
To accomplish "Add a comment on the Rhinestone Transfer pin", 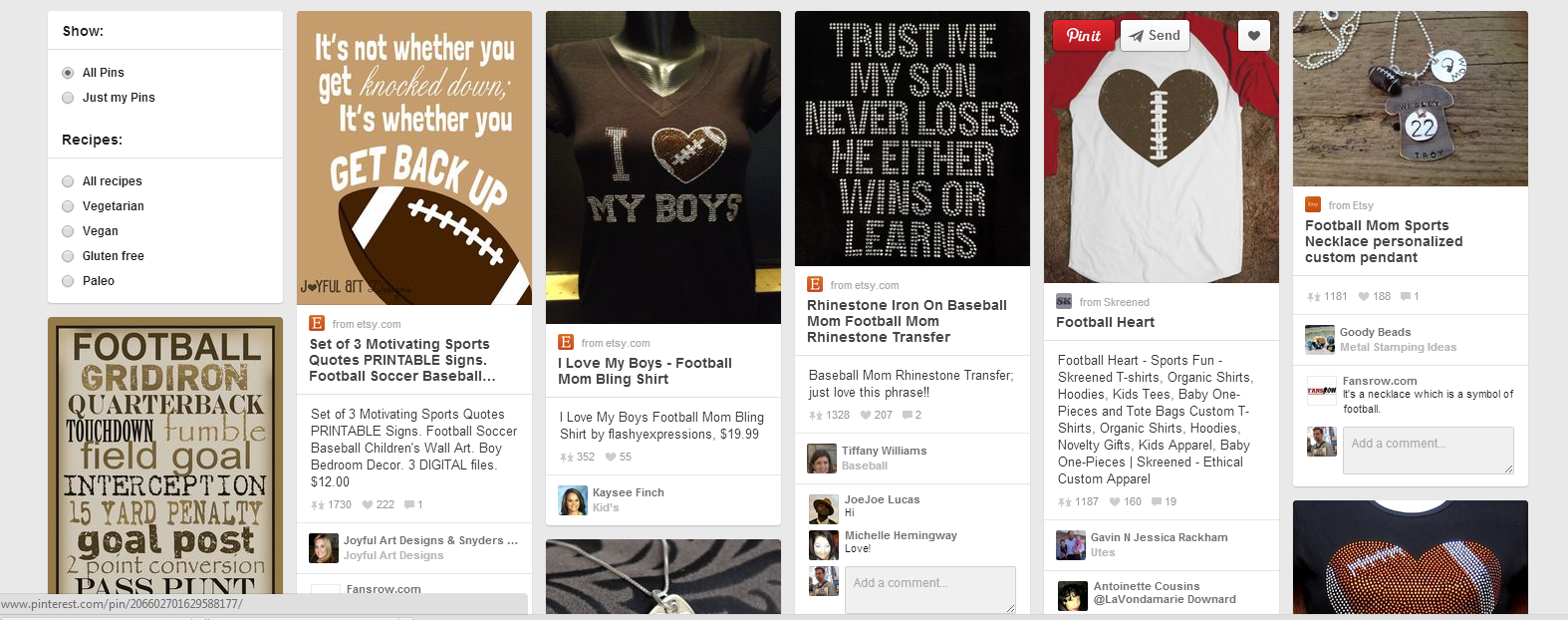I will [930, 590].
